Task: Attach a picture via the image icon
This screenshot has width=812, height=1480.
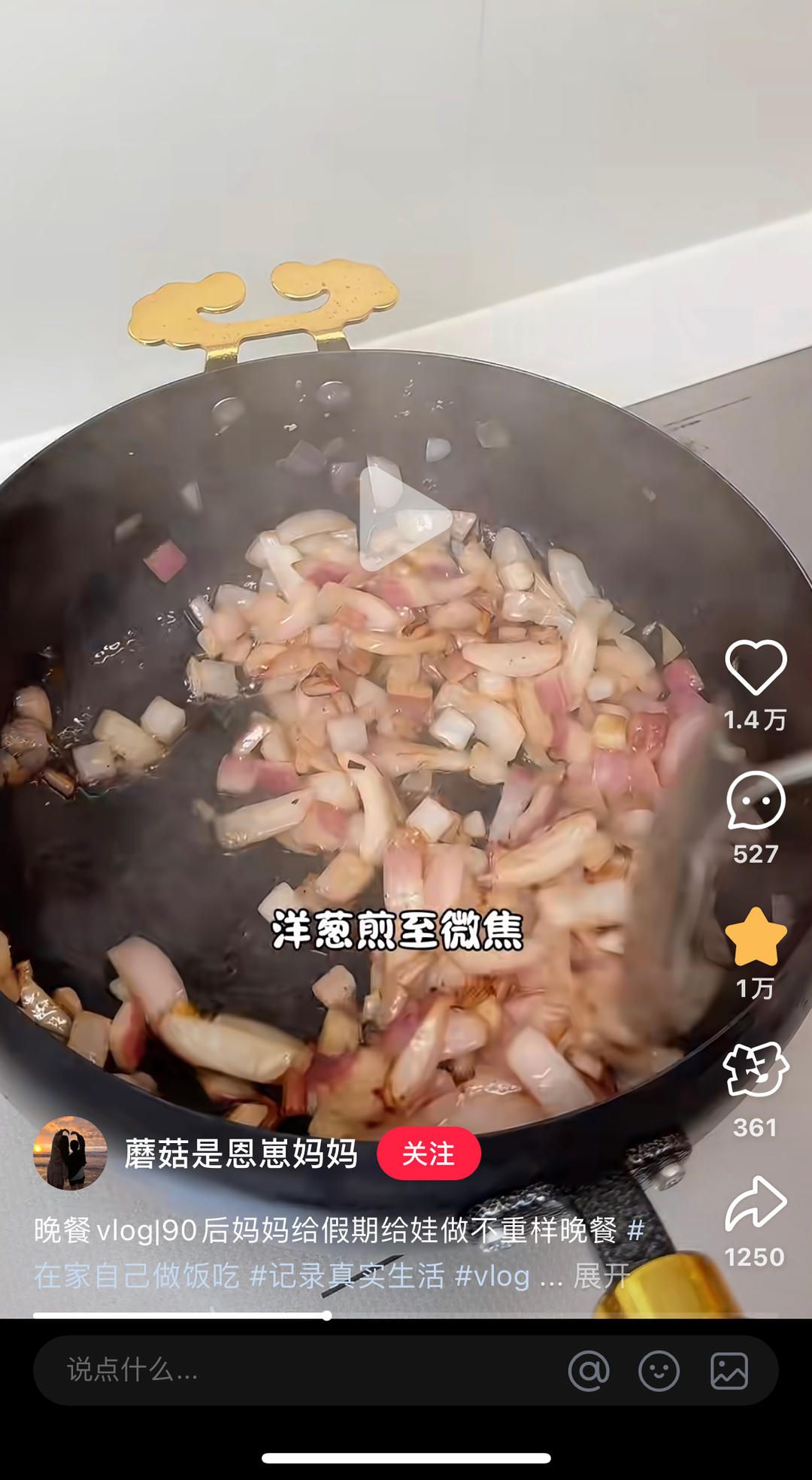Action: point(731,1370)
